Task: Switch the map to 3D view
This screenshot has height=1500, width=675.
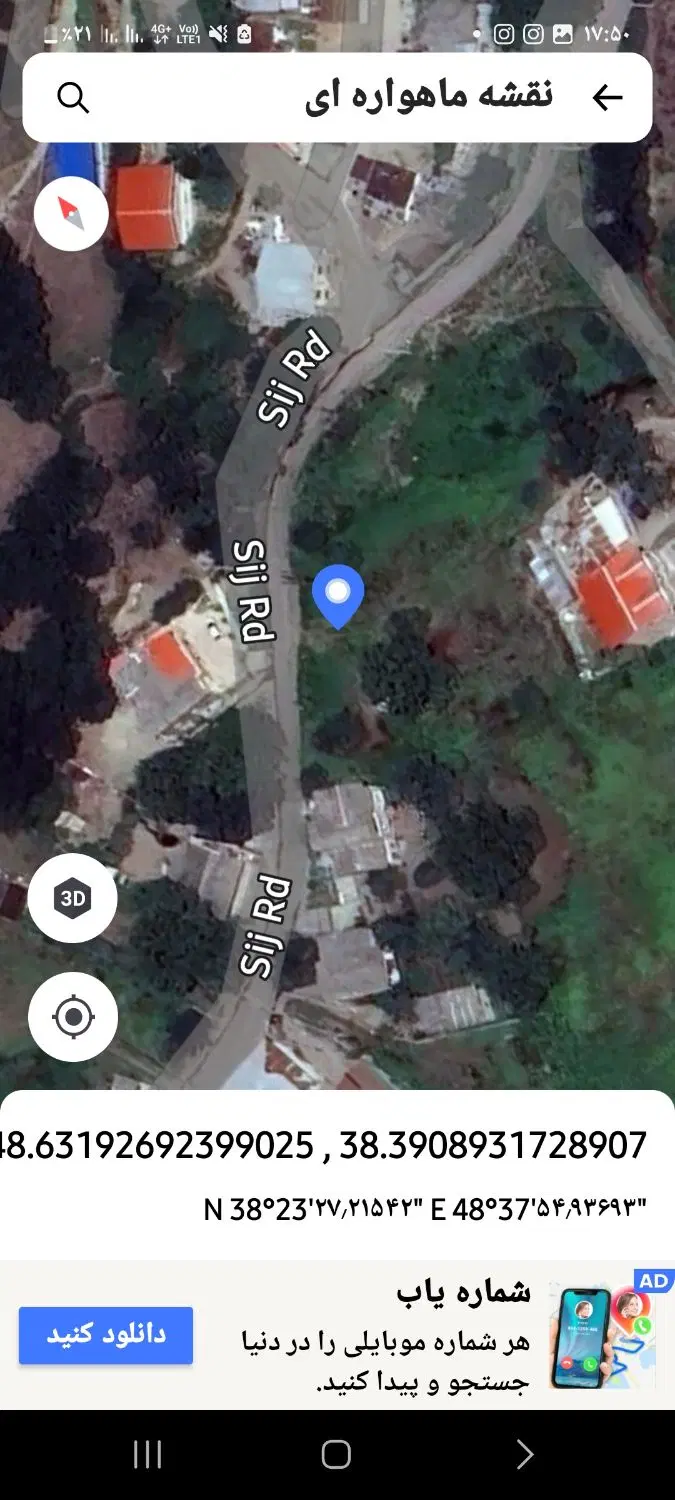Action: point(72,898)
